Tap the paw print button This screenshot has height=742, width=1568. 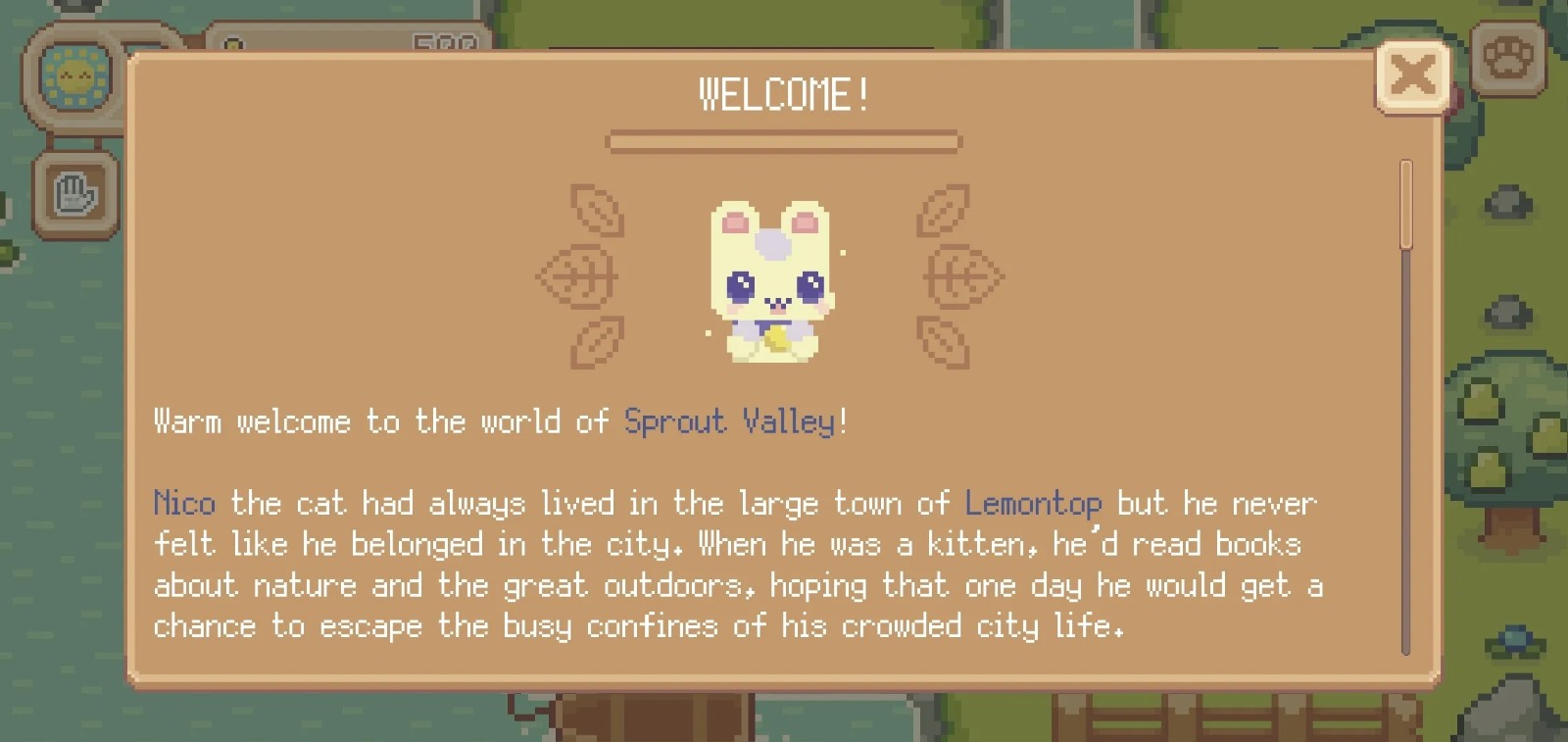[1507, 58]
